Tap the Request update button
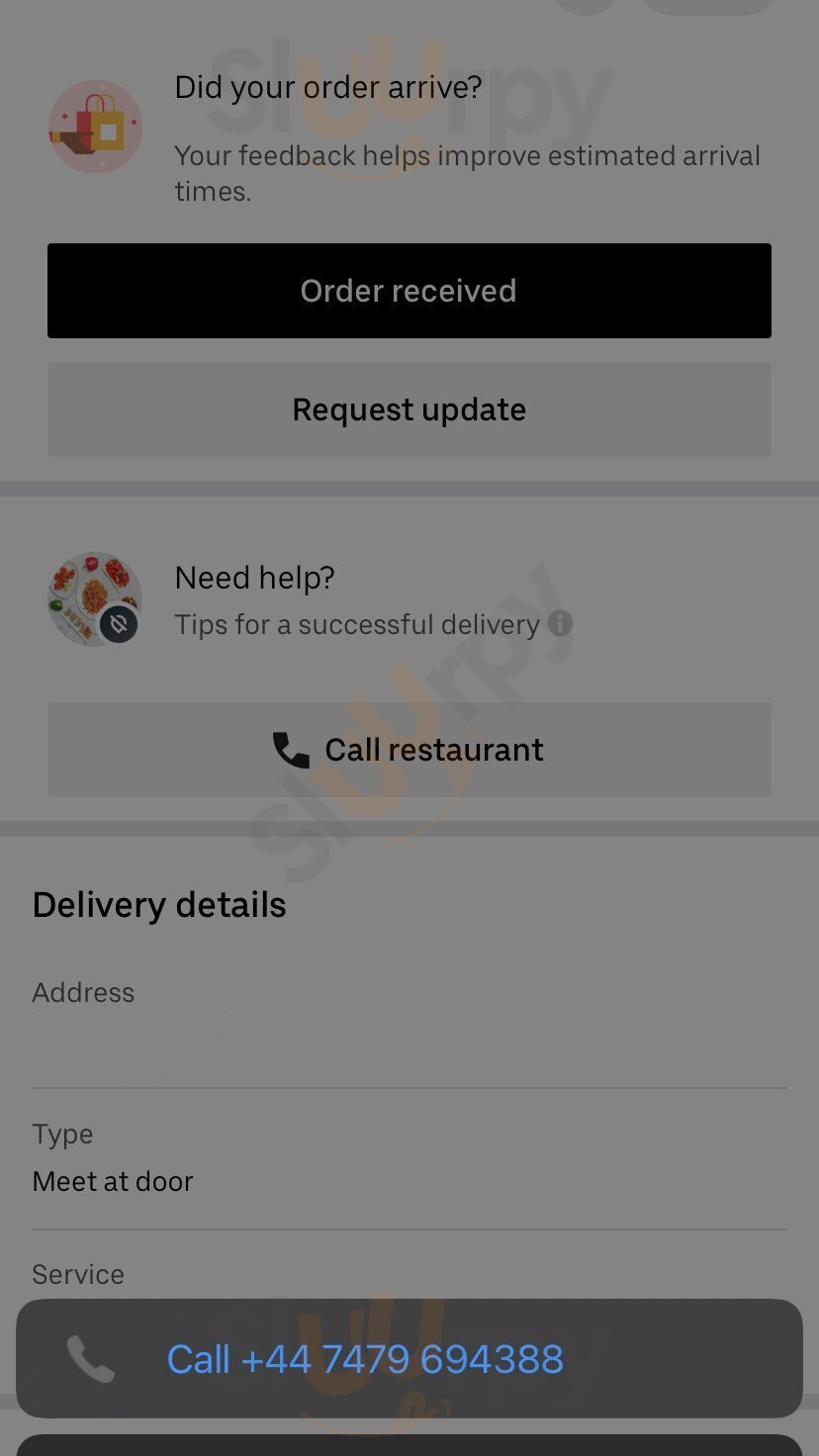This screenshot has width=819, height=1456. pyautogui.click(x=409, y=409)
